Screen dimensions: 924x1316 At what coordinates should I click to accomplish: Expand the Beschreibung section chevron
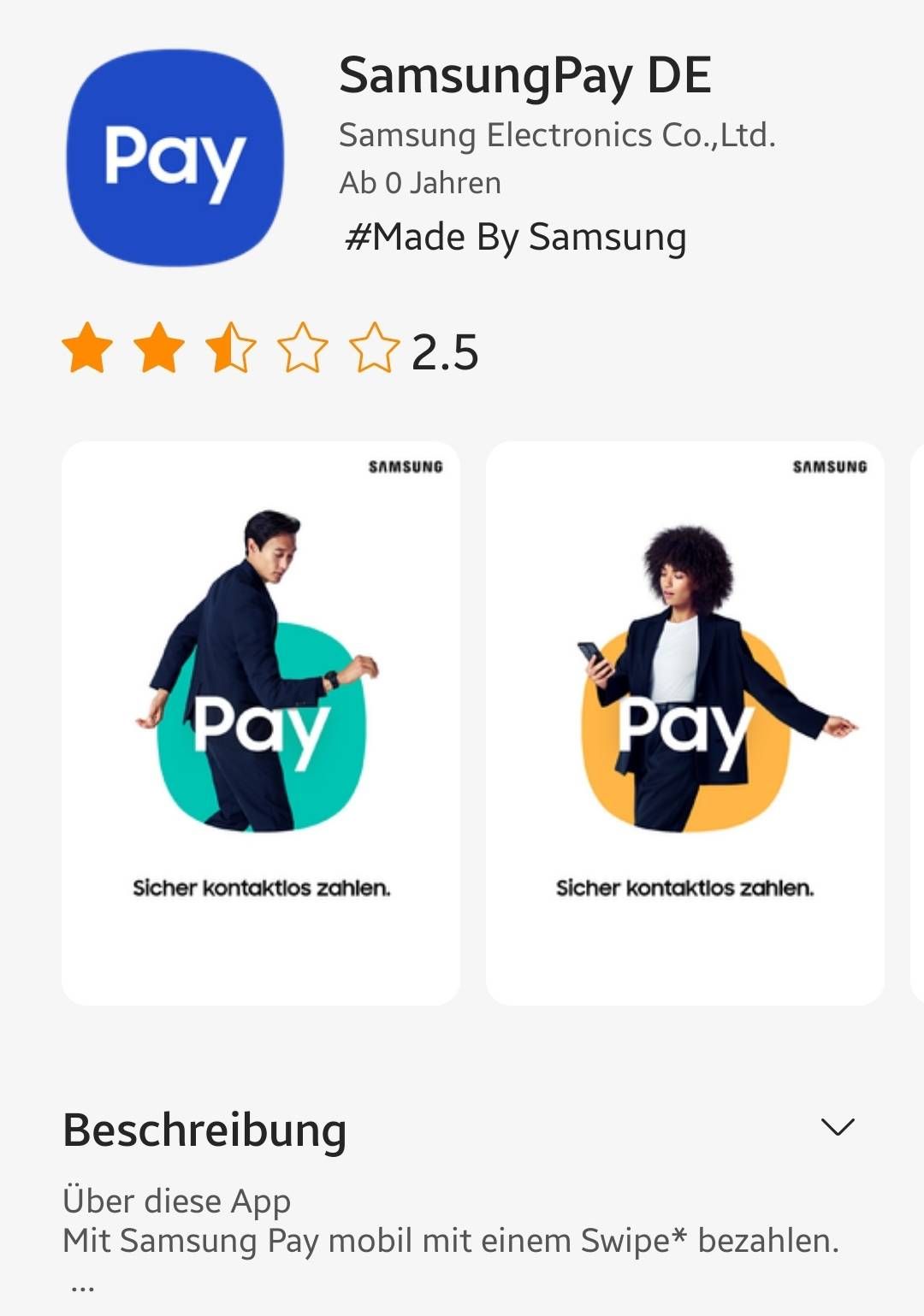click(x=837, y=1127)
